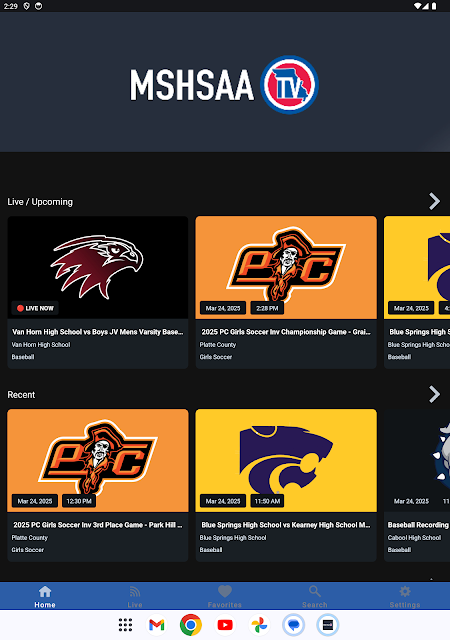Open Blue Springs vs Kearney High School recording
Viewport: 450px width, 640px height.
286,485
